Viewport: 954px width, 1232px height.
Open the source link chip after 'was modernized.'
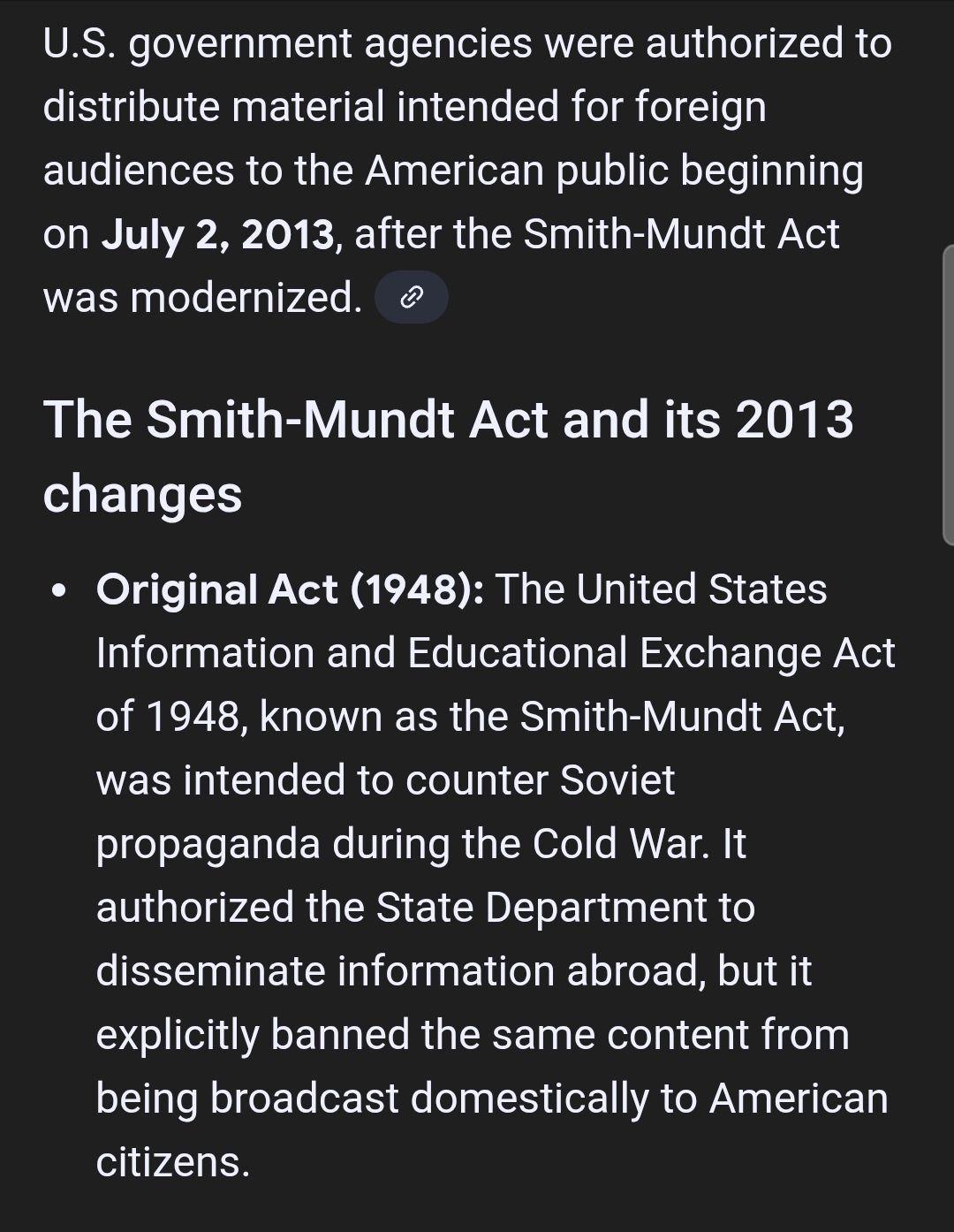412,297
